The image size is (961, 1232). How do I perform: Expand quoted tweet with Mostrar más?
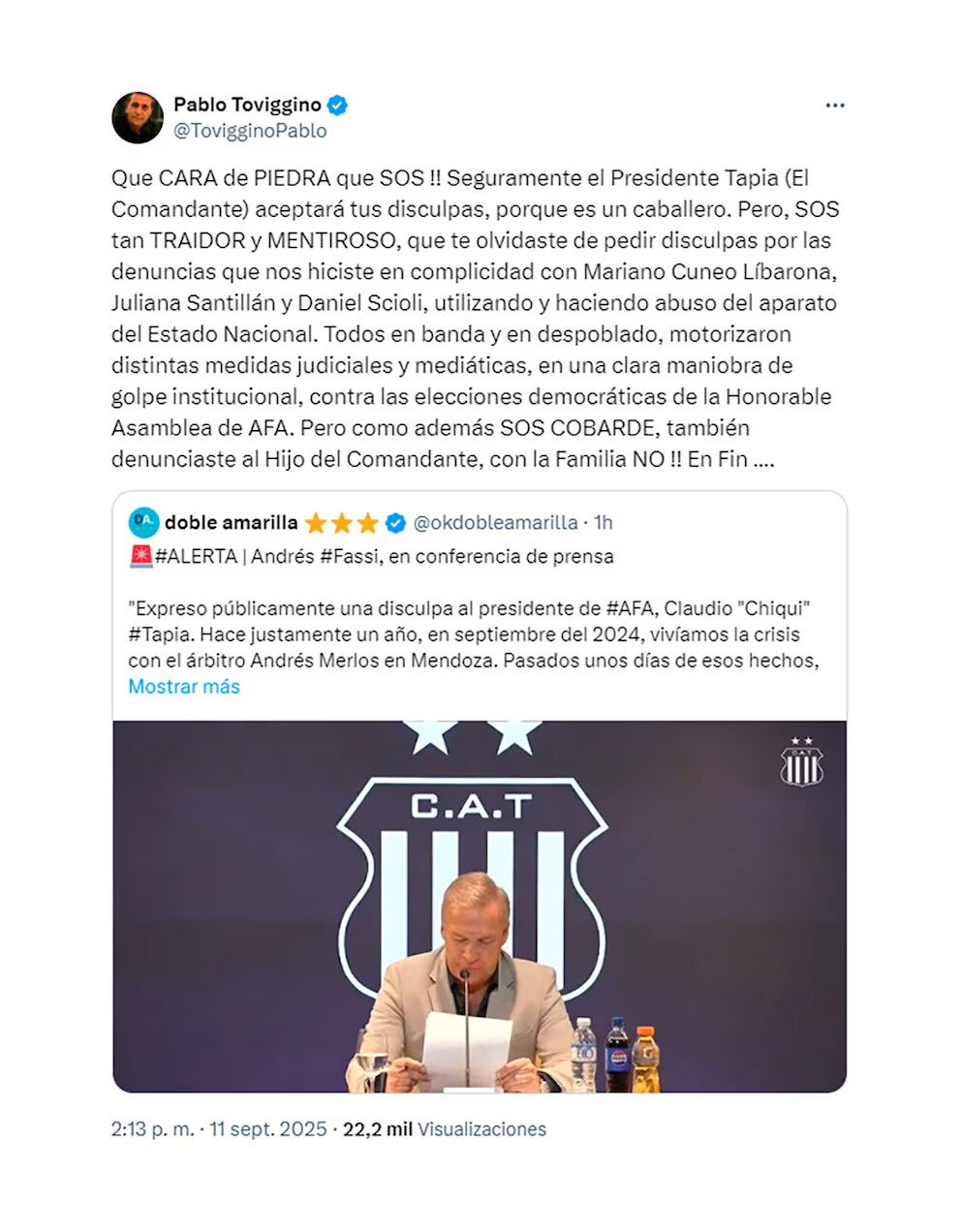point(184,687)
